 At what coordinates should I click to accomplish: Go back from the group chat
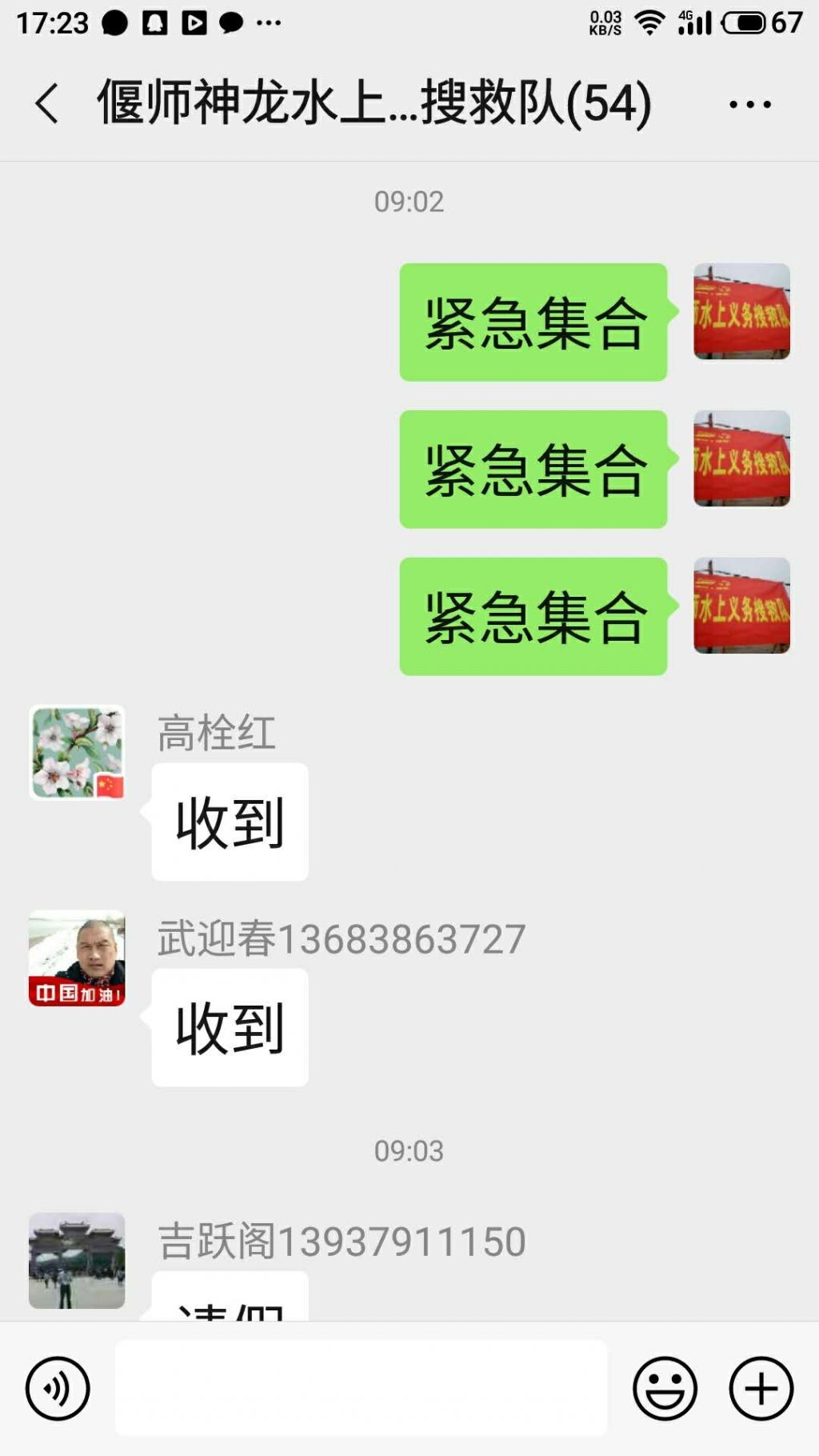coord(46,104)
